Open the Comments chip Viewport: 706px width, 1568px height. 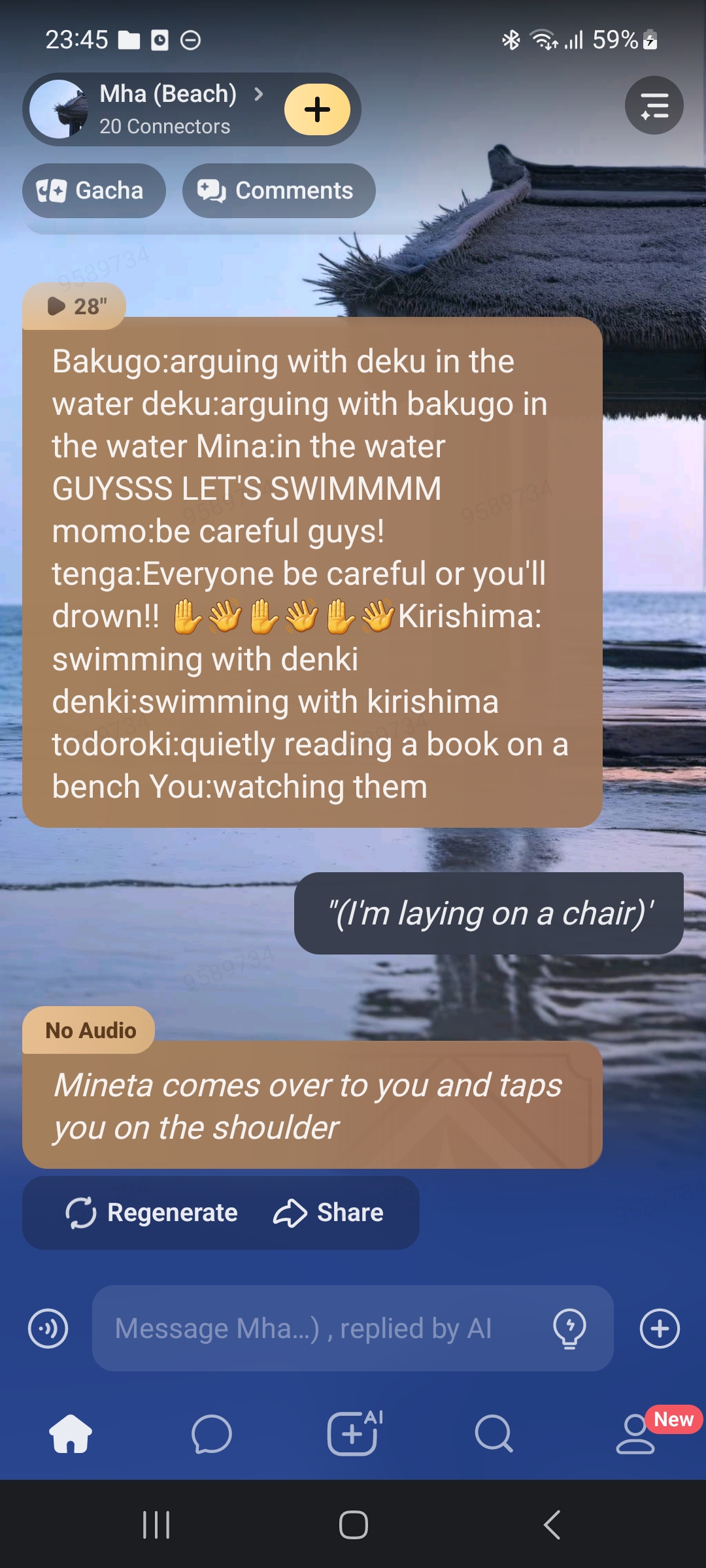click(278, 191)
